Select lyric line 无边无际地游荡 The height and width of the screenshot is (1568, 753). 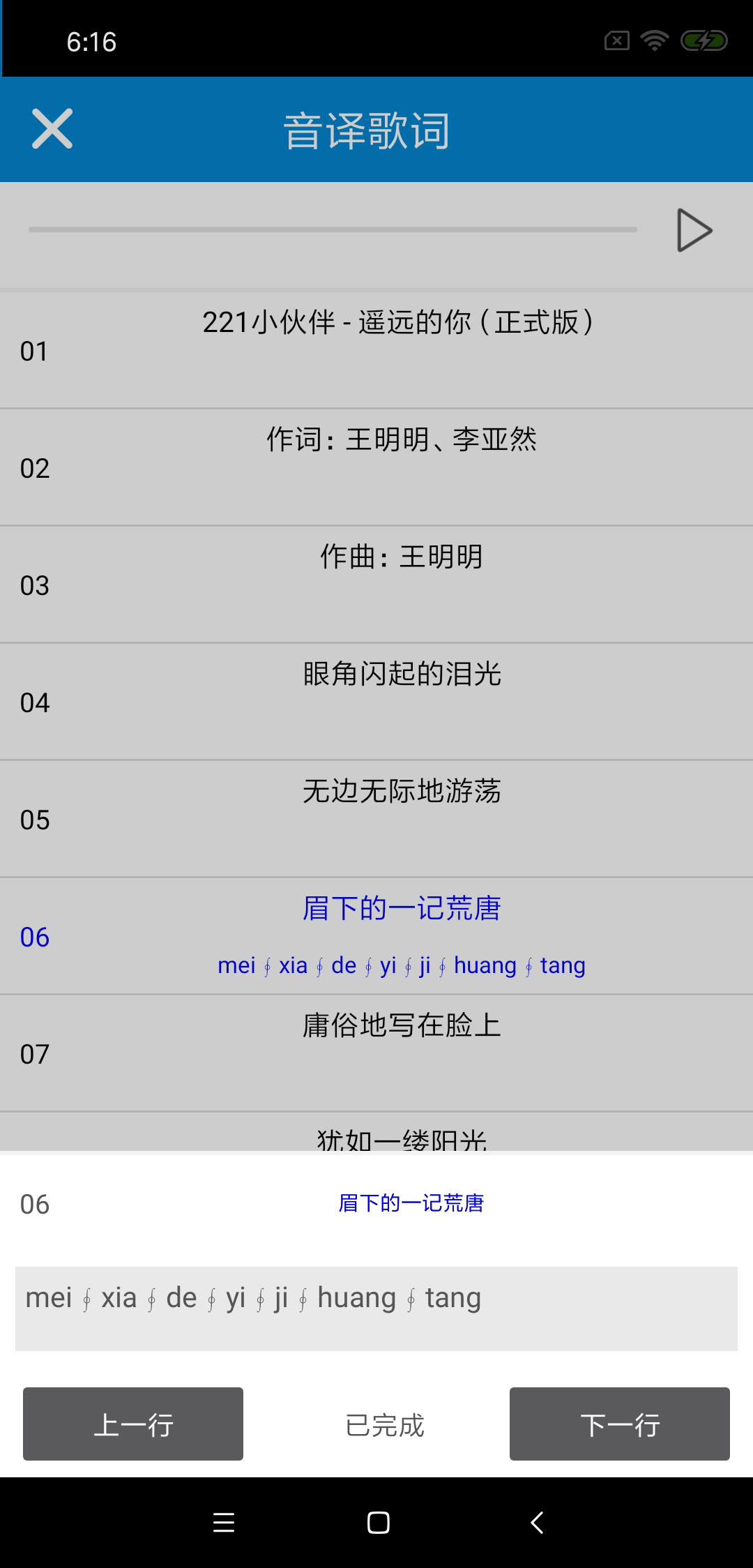pos(376,818)
